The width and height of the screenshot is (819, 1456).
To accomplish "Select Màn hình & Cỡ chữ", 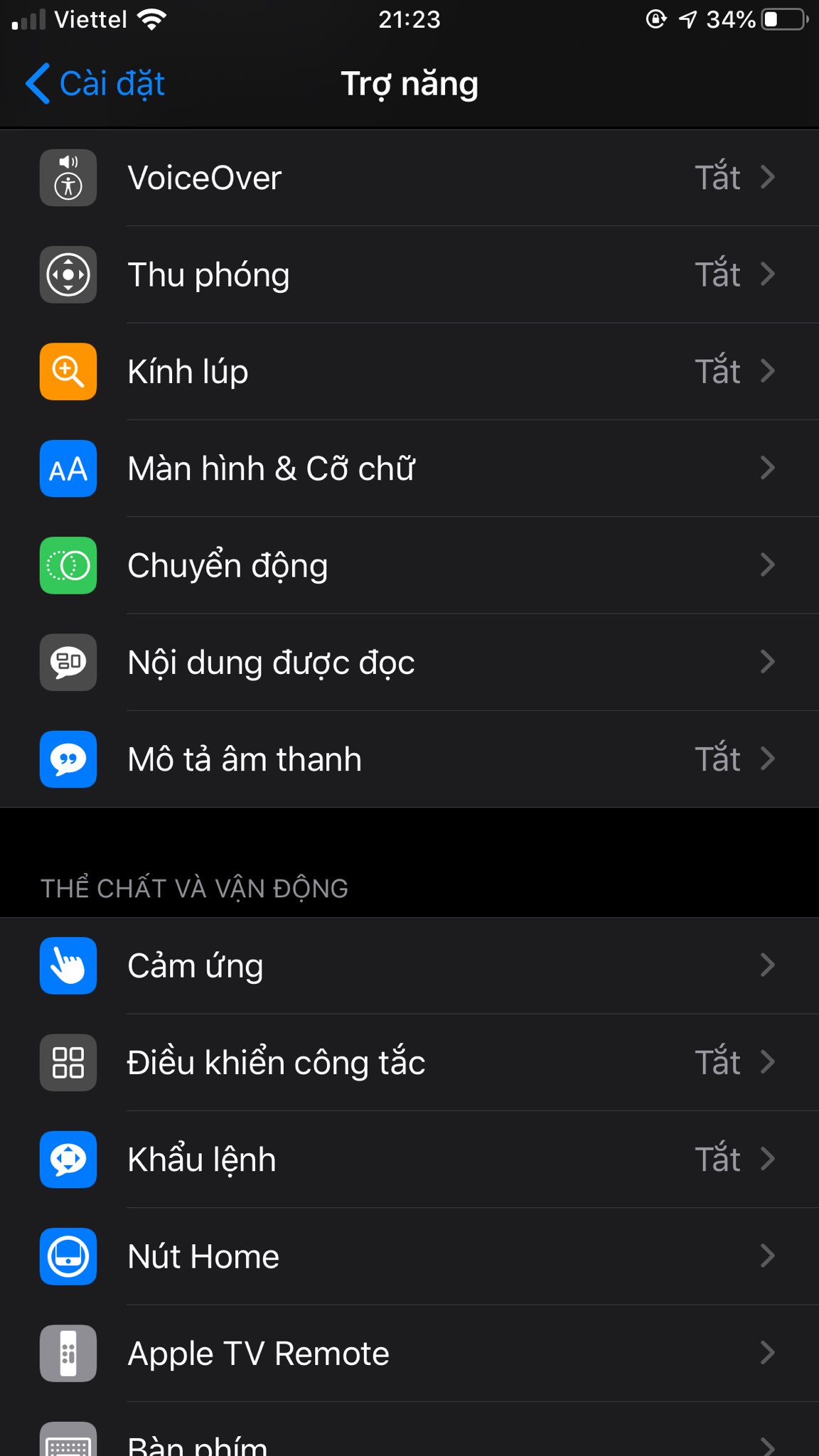I will pos(409,469).
